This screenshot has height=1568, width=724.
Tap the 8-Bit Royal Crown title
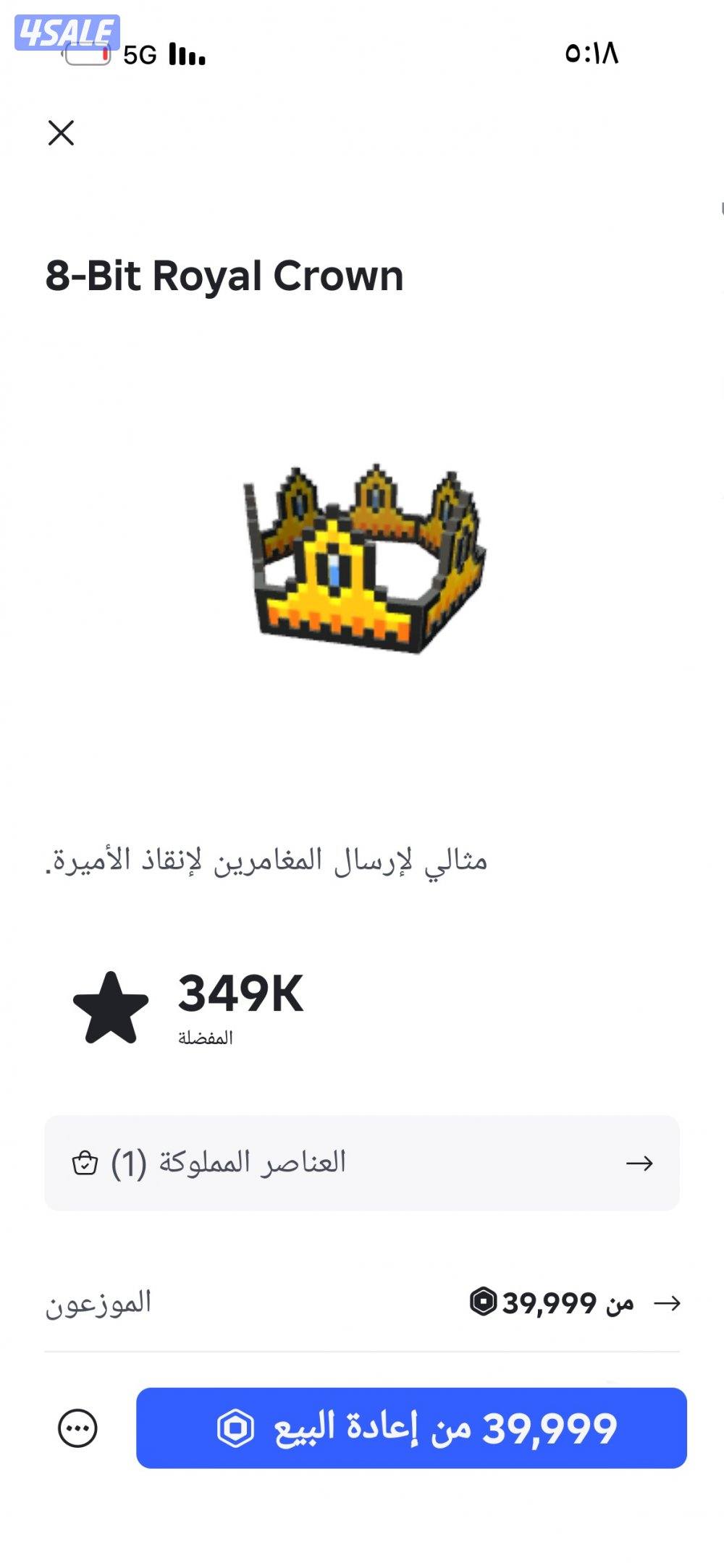[224, 275]
